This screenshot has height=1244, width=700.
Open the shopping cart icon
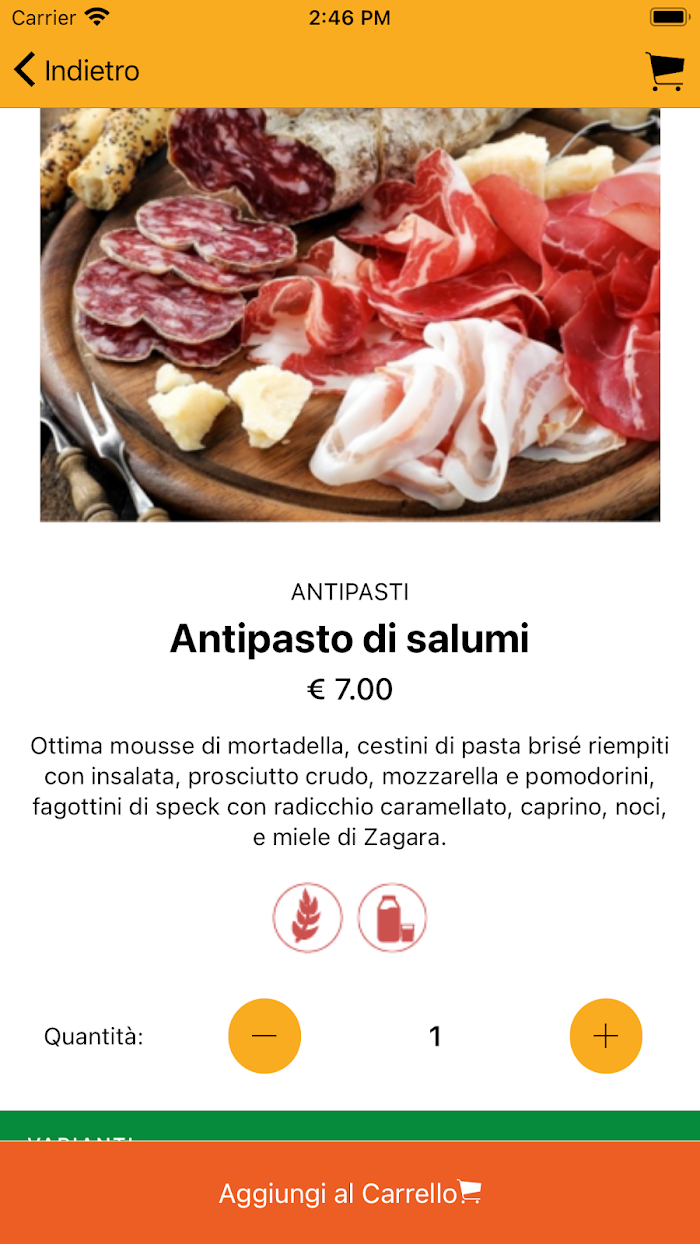[665, 71]
